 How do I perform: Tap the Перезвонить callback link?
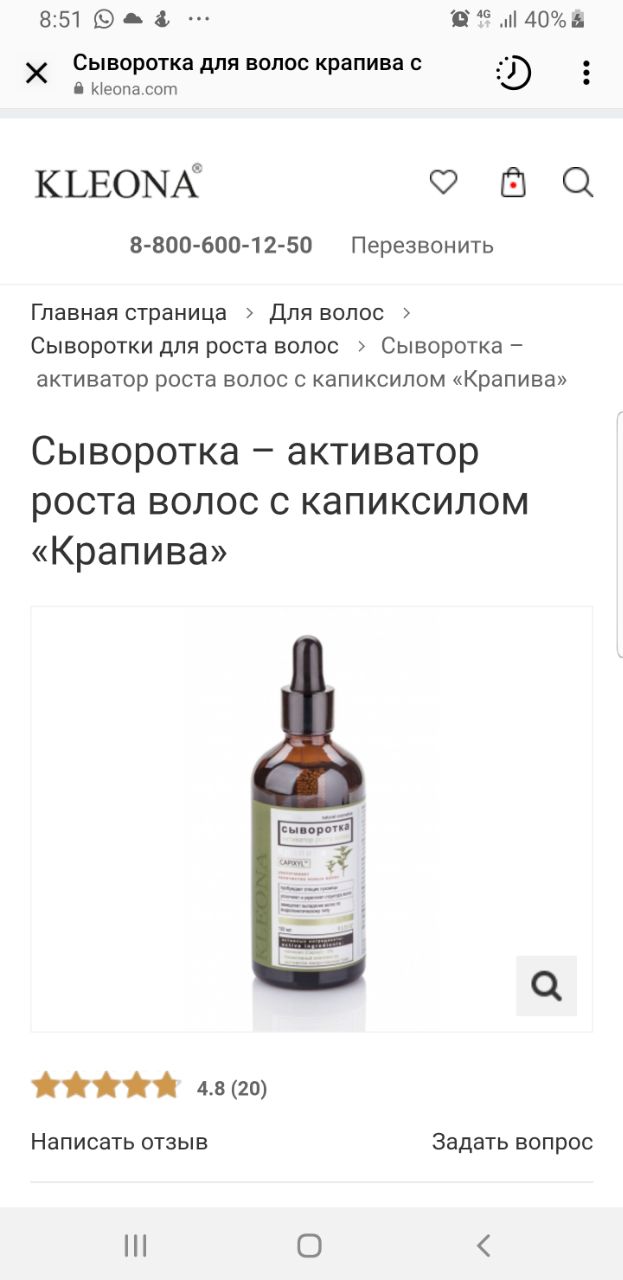tap(422, 245)
